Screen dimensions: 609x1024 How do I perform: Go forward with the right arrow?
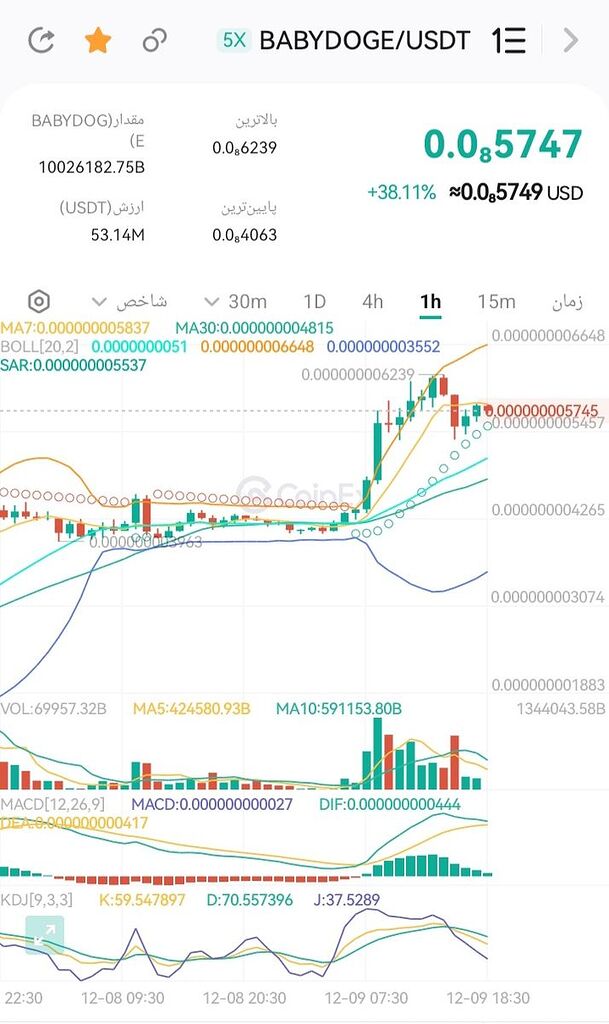(x=570, y=40)
